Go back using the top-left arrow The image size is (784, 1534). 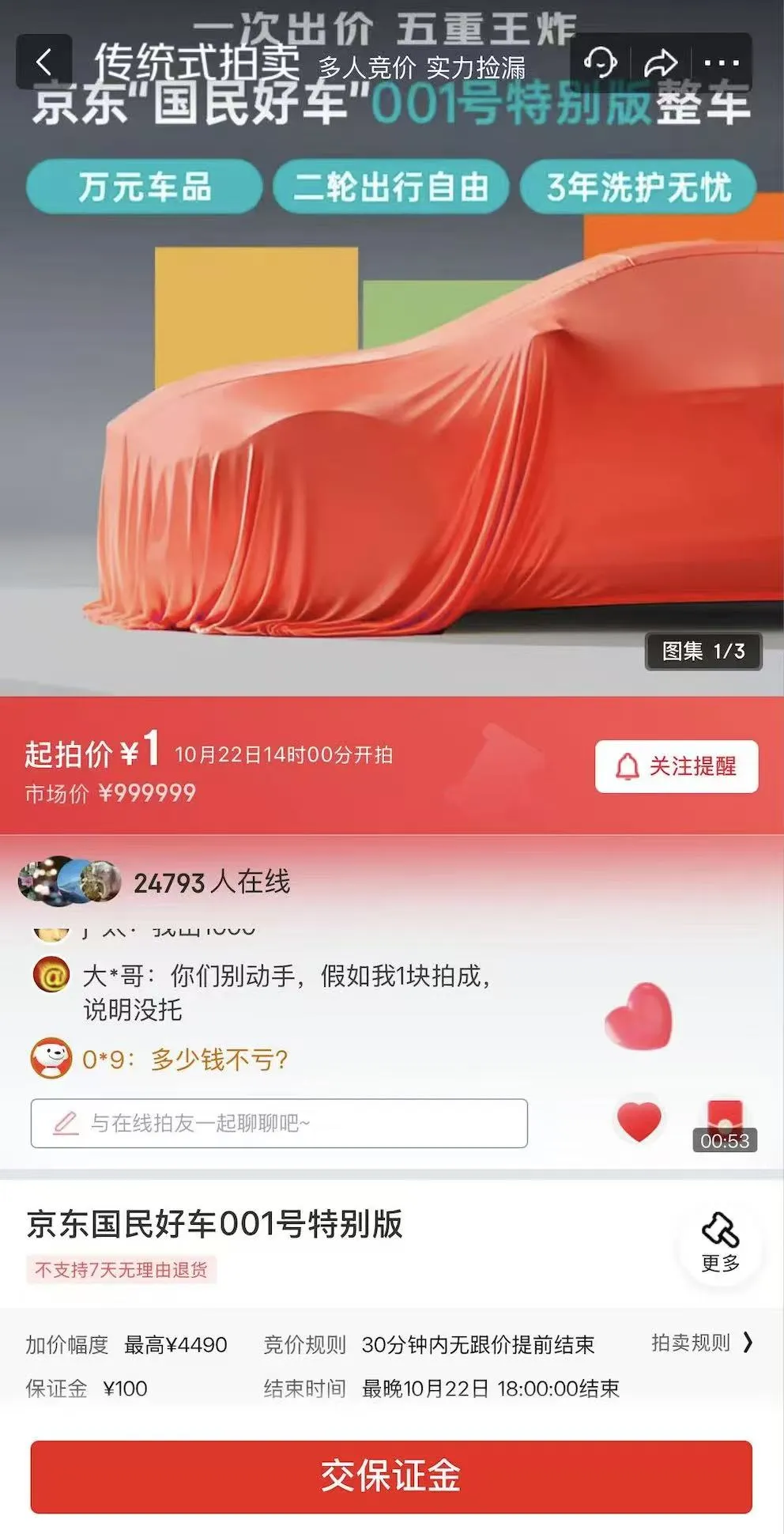44,62
